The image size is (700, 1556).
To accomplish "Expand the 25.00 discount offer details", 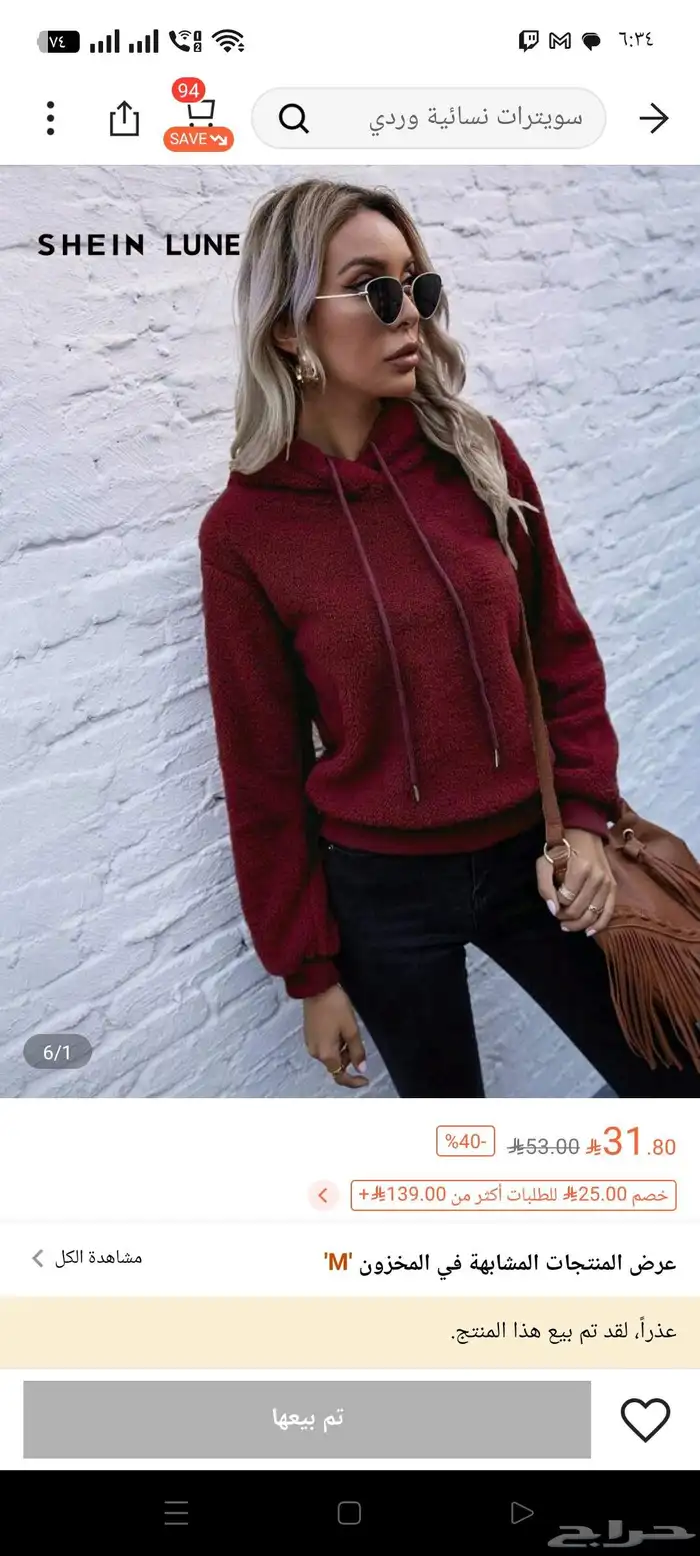I will click(x=323, y=1195).
